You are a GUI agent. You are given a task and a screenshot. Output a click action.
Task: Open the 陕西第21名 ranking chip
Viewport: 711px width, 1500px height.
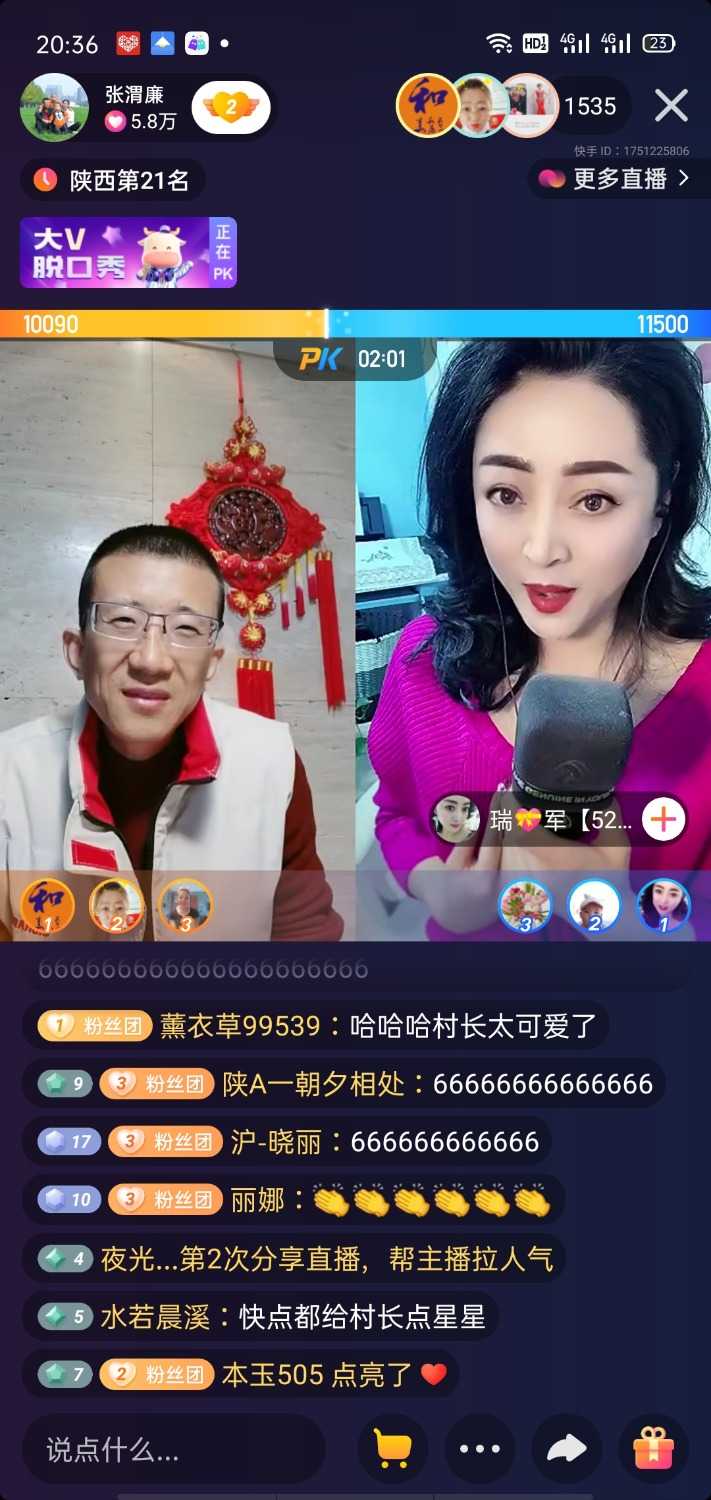coord(113,181)
